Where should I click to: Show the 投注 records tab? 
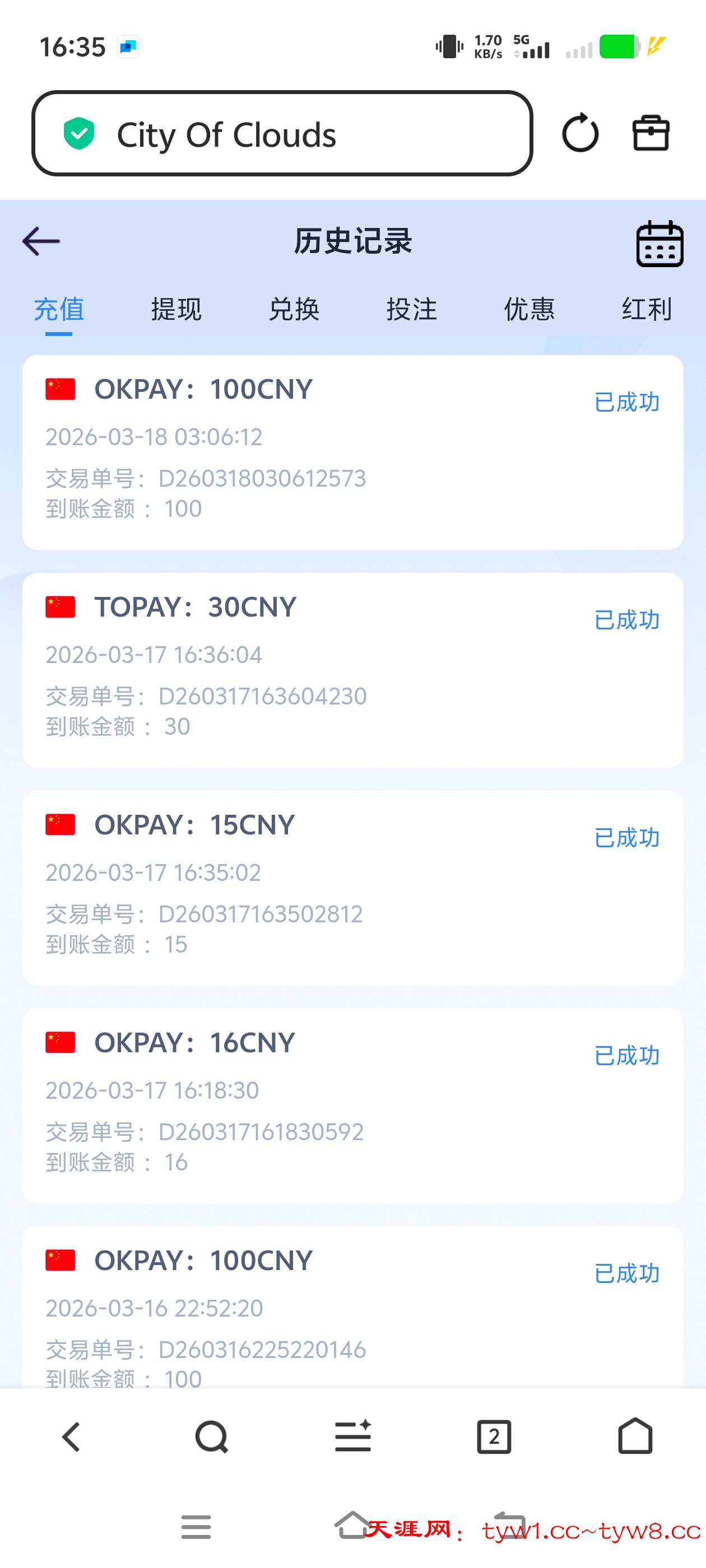coord(412,309)
